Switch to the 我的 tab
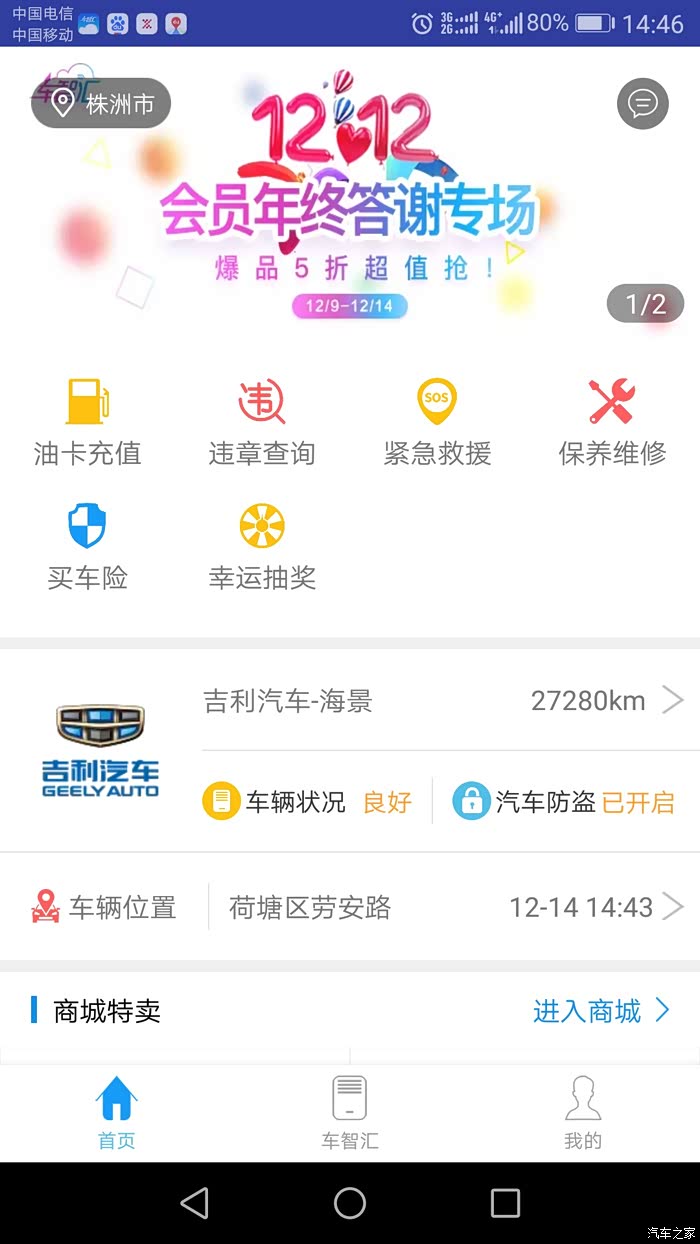The width and height of the screenshot is (700, 1244). point(583,1113)
